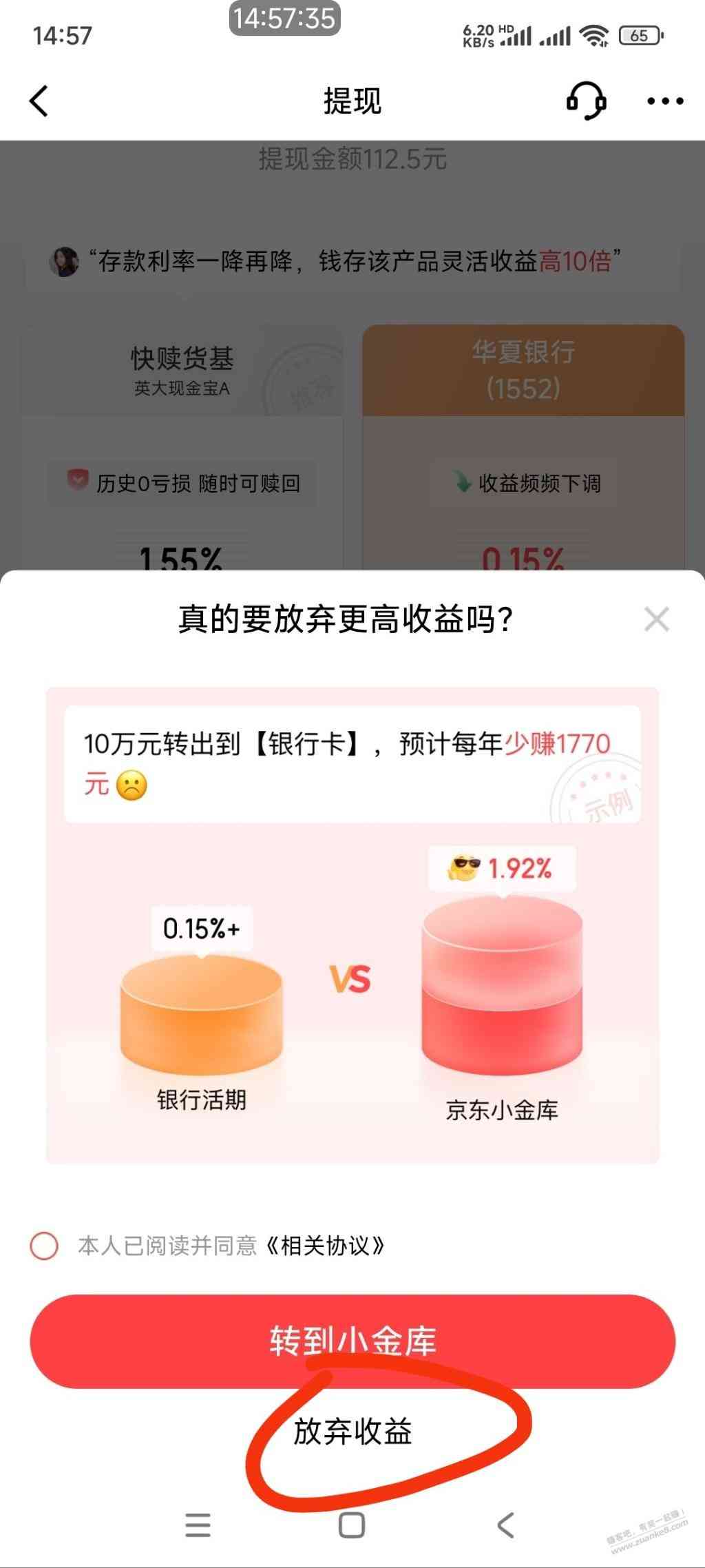Tap the system home button
The width and height of the screenshot is (705, 1568).
(x=352, y=1525)
